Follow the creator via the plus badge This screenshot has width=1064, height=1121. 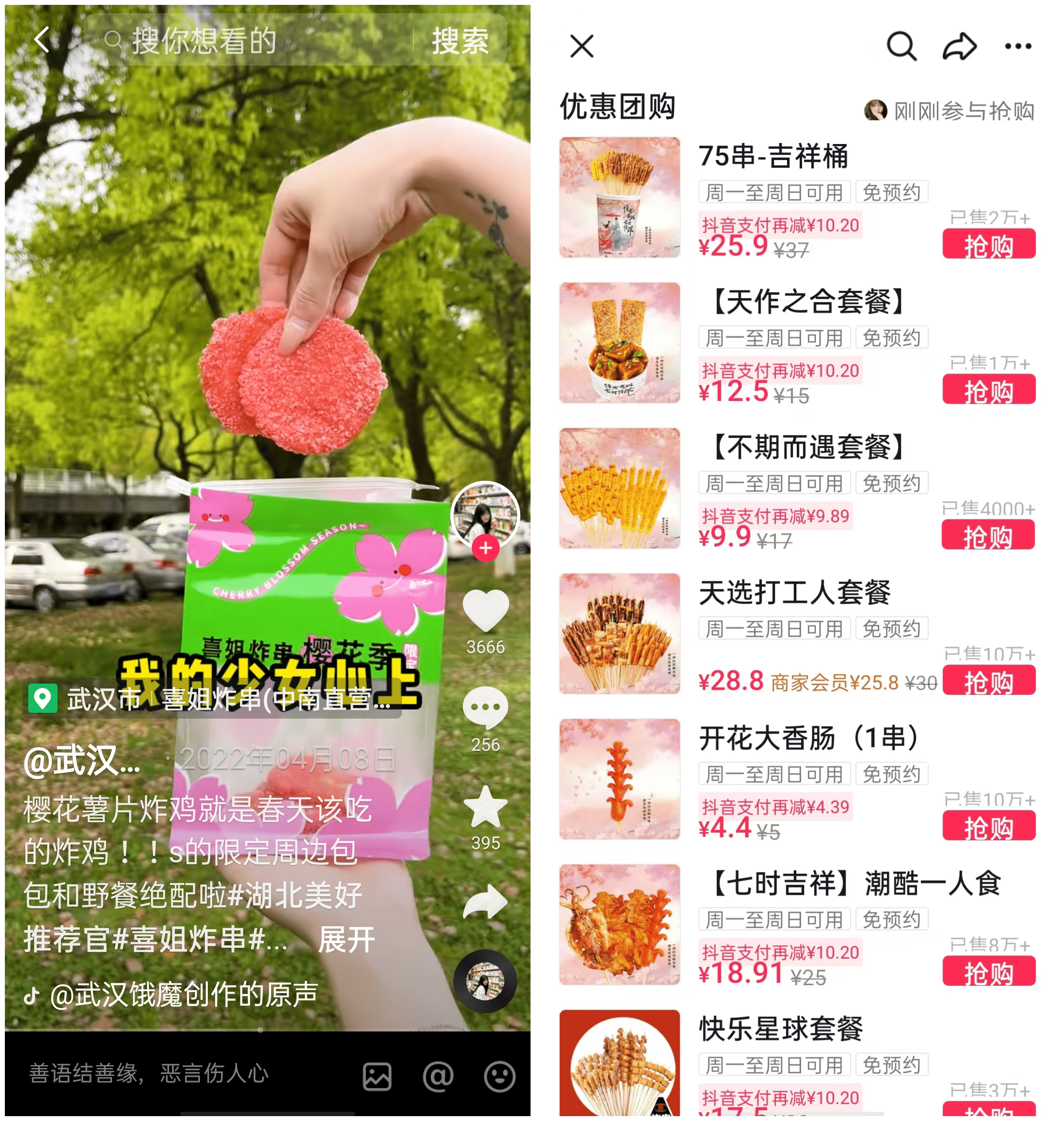pyautogui.click(x=485, y=548)
